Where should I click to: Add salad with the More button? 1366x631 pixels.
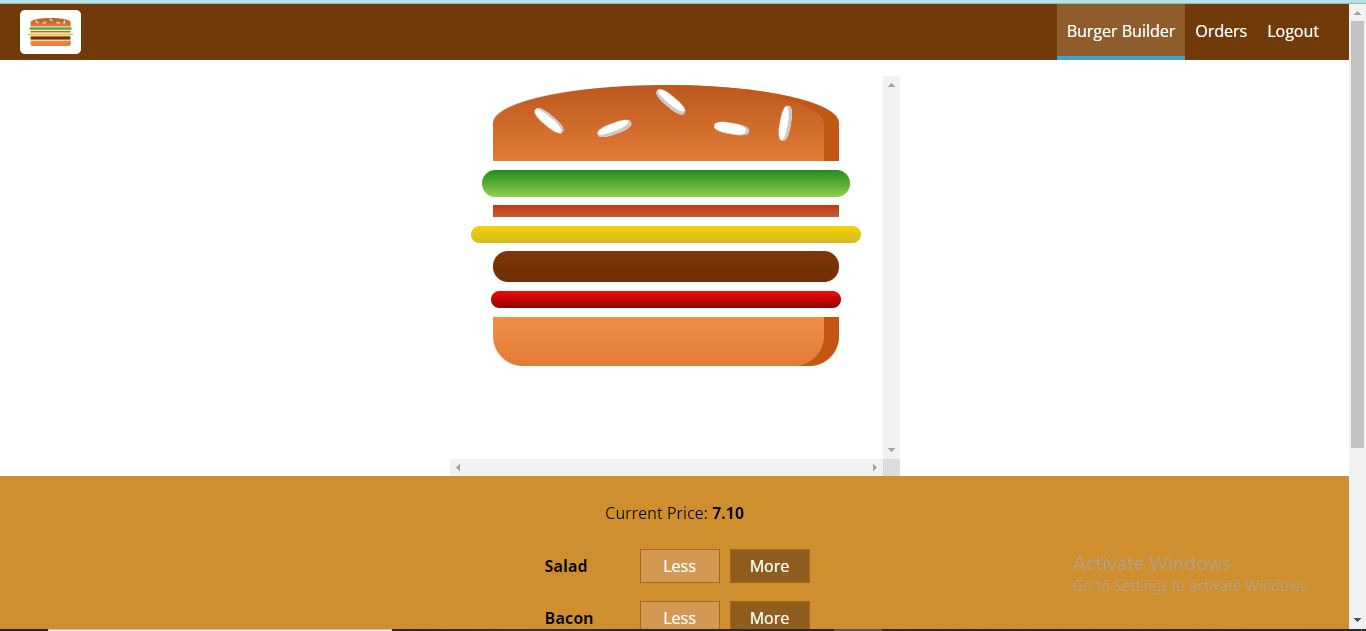click(x=769, y=566)
